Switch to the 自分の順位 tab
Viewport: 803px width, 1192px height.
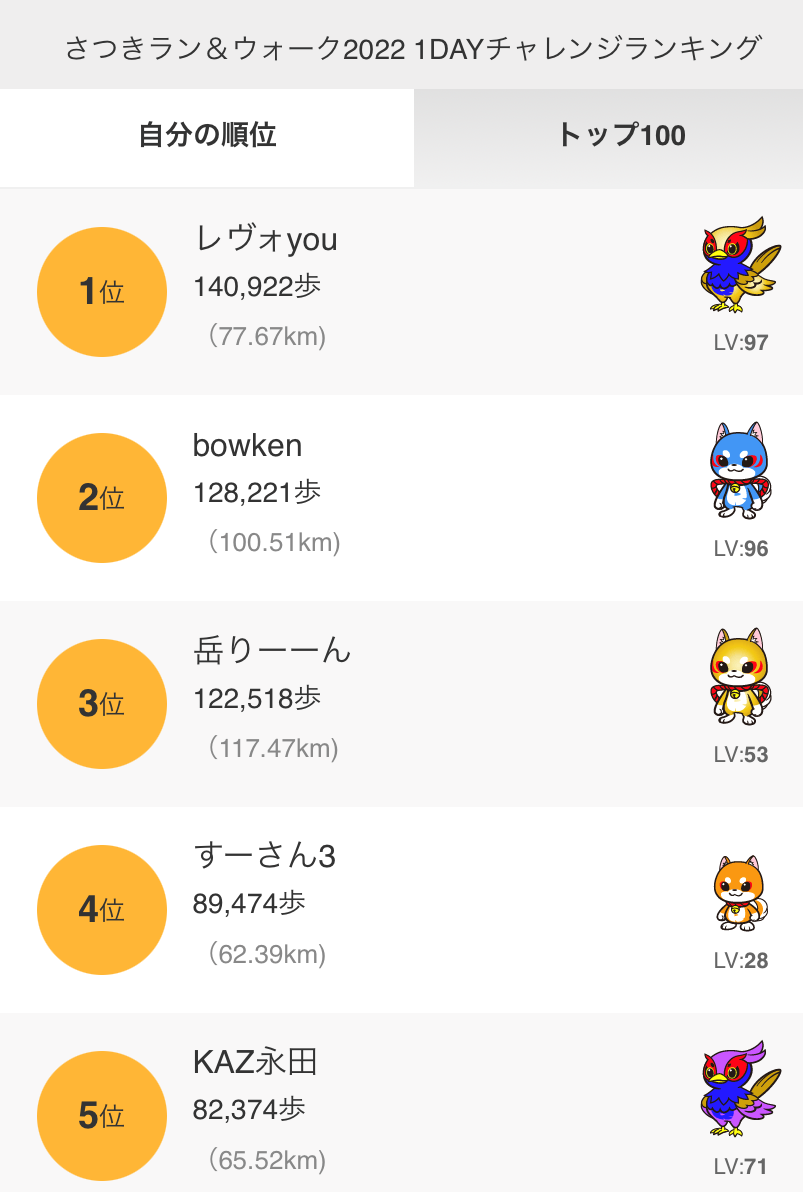point(207,136)
